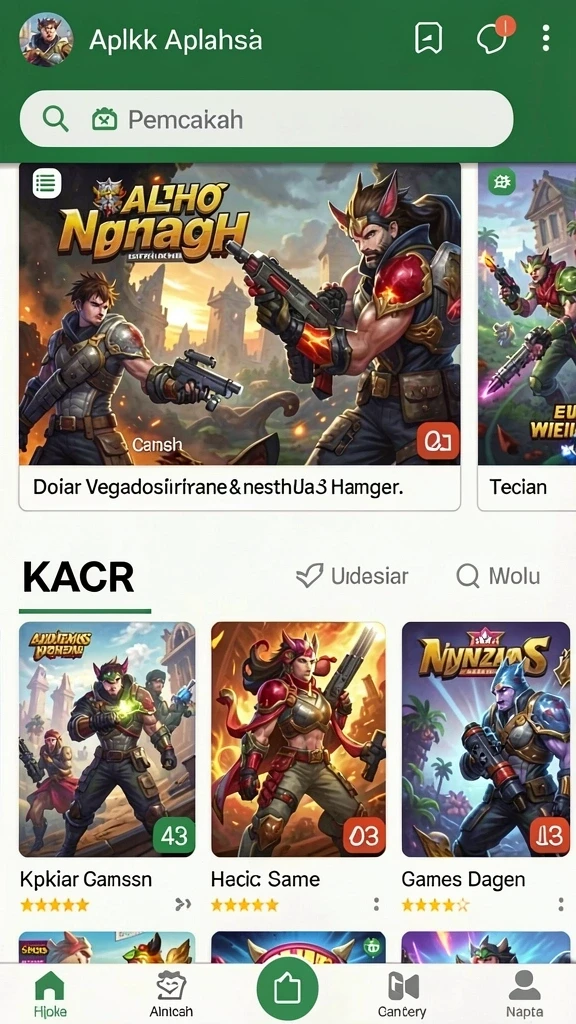Image resolution: width=576 pixels, height=1024 pixels.
Task: Tap the Molu search option
Action: click(x=498, y=575)
